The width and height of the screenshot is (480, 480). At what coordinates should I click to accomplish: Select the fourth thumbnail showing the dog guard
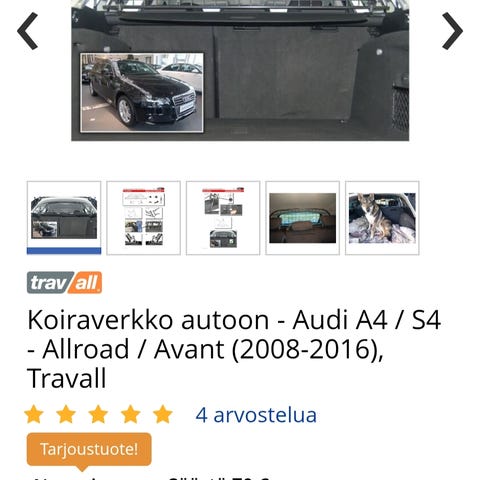point(303,218)
